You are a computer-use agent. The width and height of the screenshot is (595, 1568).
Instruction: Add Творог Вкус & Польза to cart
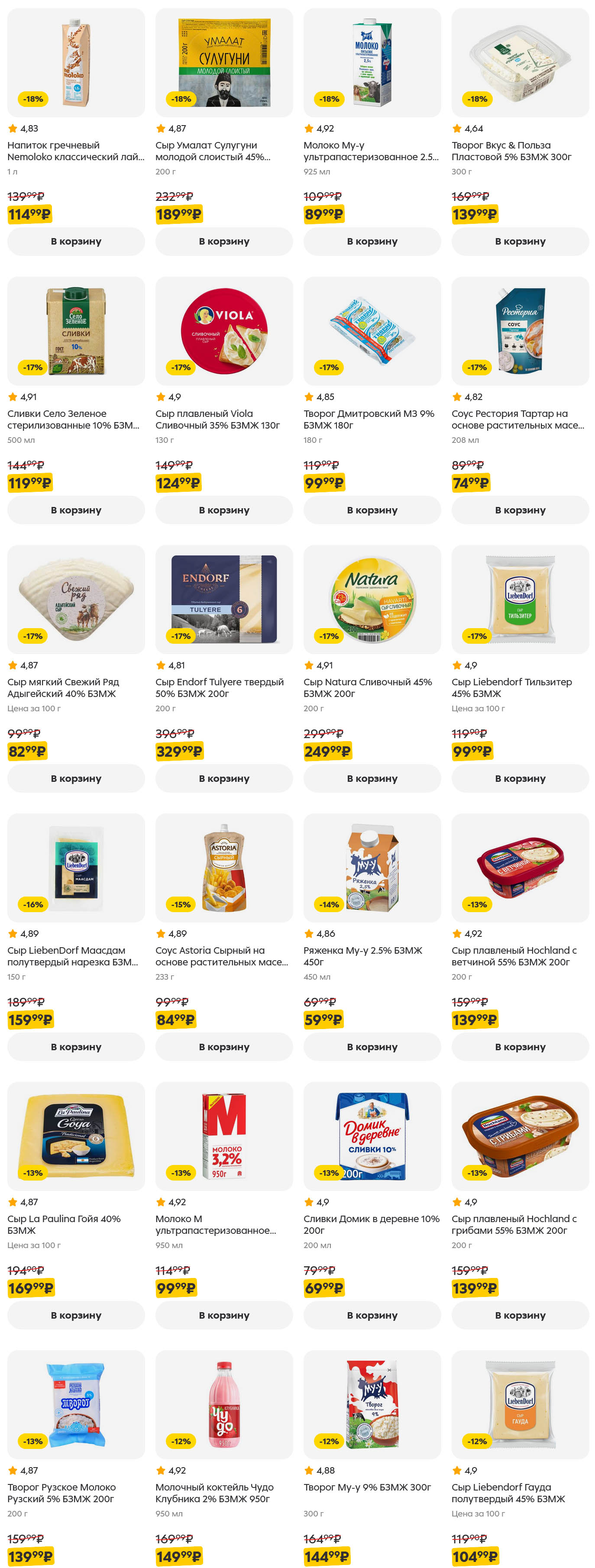[520, 241]
